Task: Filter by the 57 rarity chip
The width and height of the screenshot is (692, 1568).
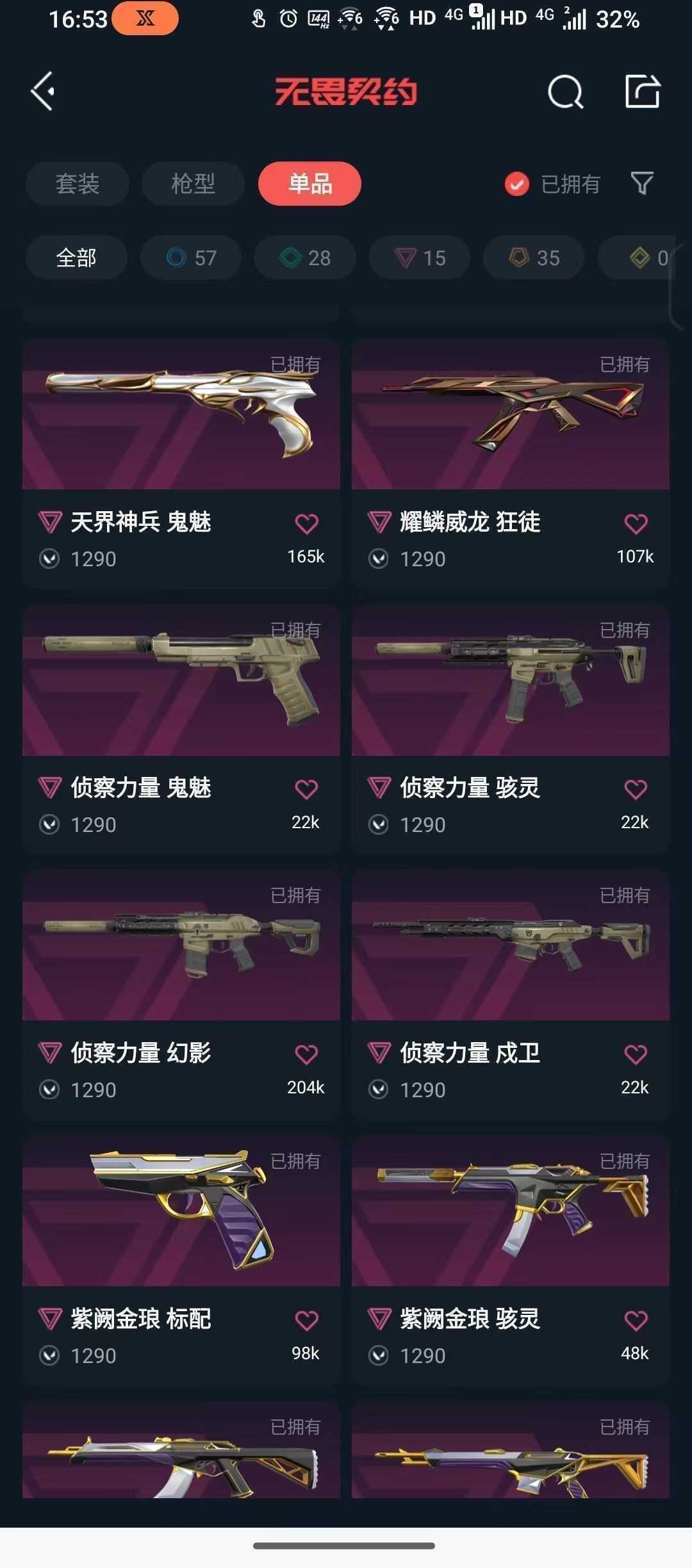Action: tap(191, 257)
